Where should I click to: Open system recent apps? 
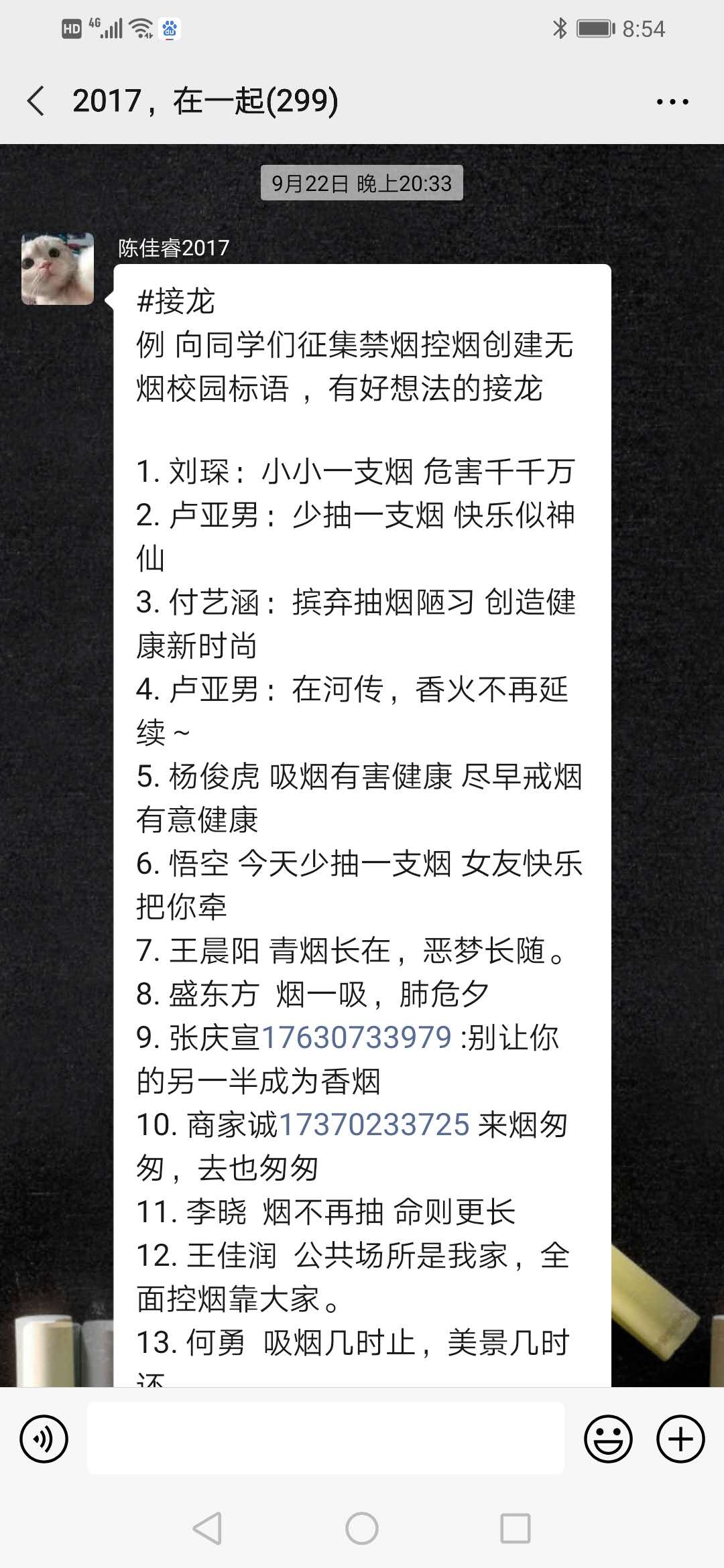515,1528
